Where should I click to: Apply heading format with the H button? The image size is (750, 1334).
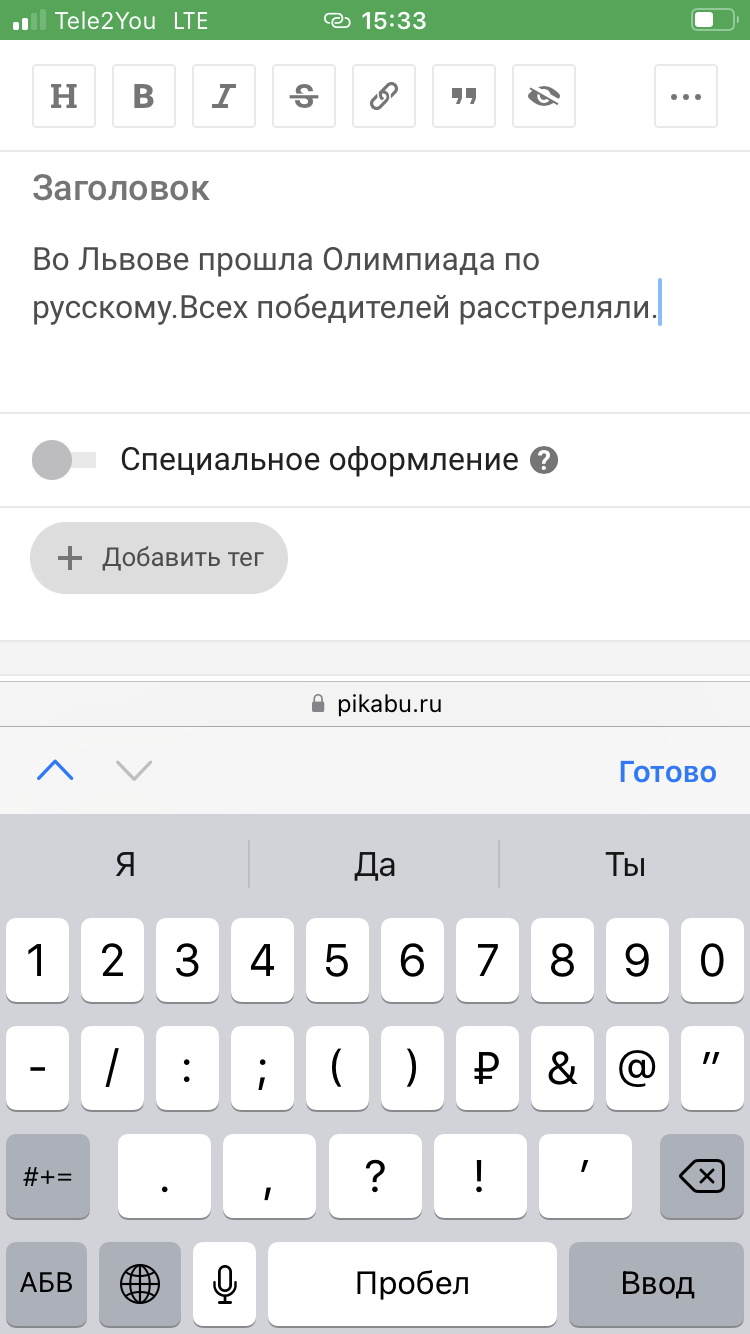pos(64,96)
